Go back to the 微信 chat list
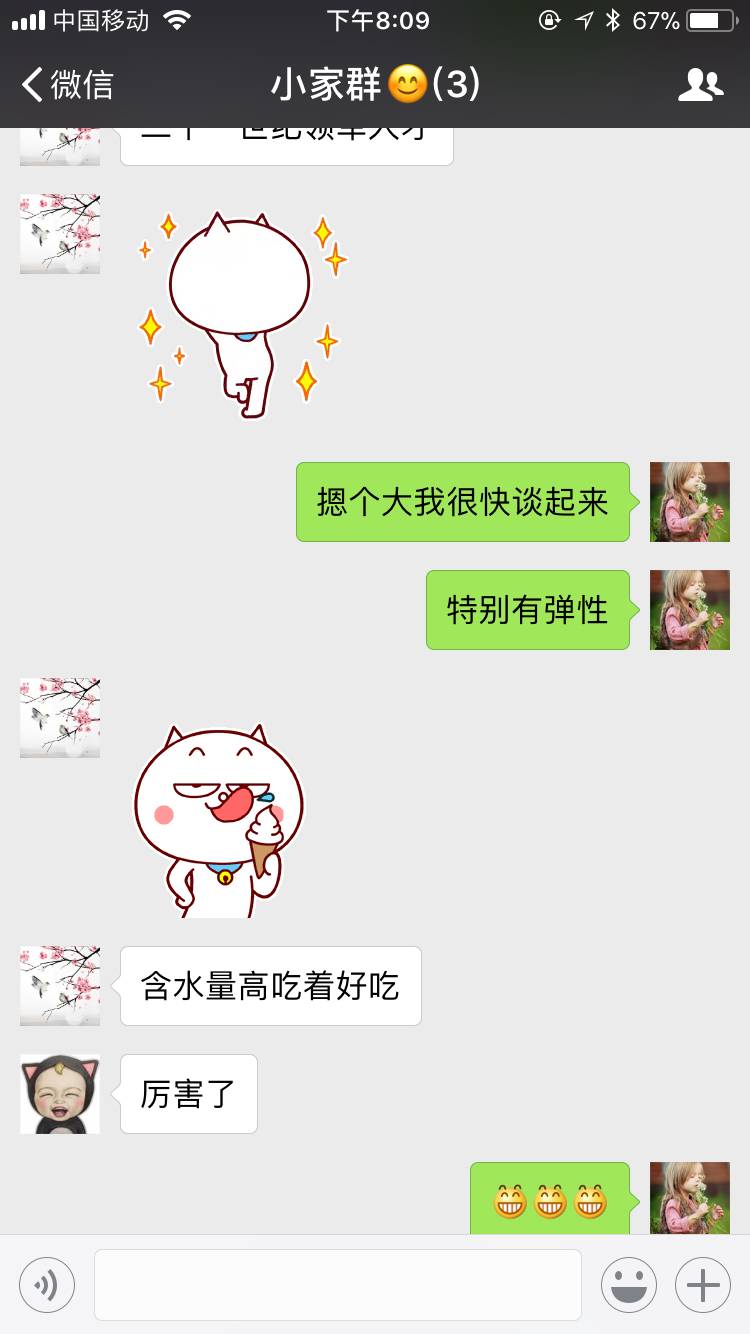The image size is (750, 1334). (x=68, y=85)
